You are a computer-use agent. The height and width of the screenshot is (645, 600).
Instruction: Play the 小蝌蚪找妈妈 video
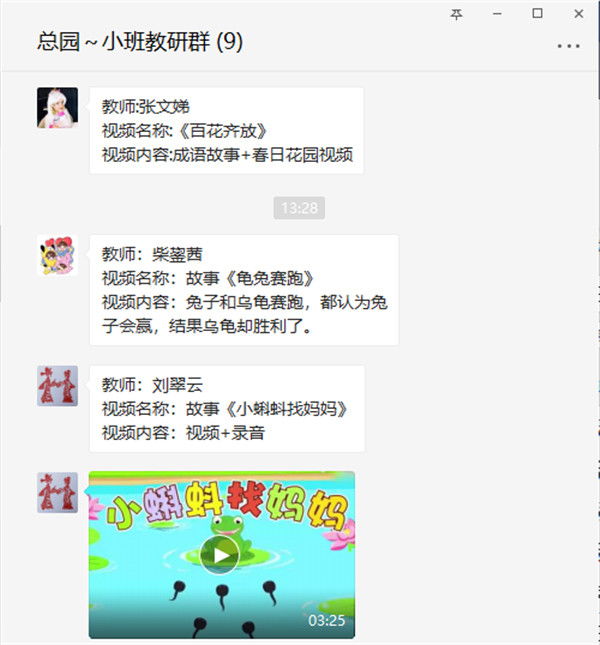click(219, 555)
